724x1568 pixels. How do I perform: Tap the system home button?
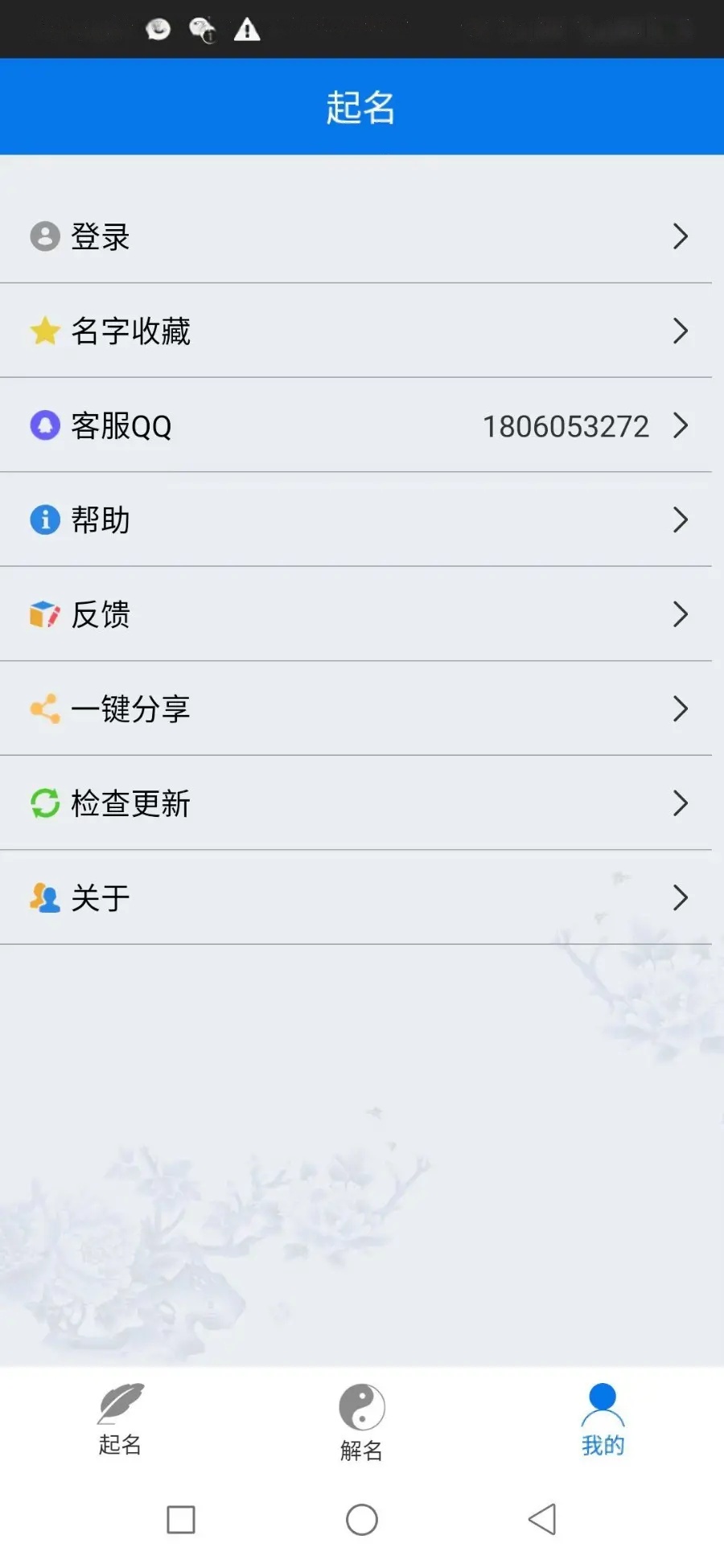[x=362, y=1519]
